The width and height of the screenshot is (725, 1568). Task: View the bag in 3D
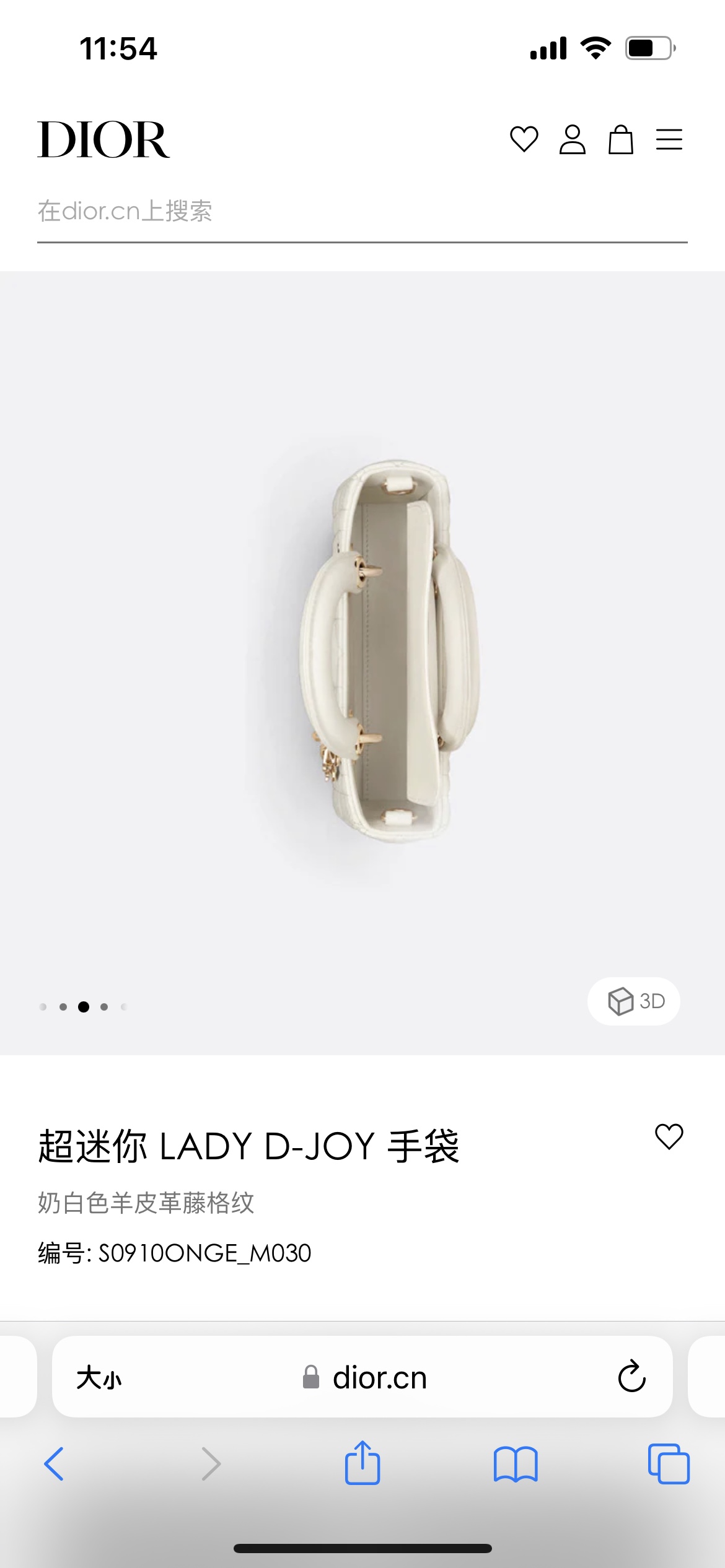[x=634, y=1001]
